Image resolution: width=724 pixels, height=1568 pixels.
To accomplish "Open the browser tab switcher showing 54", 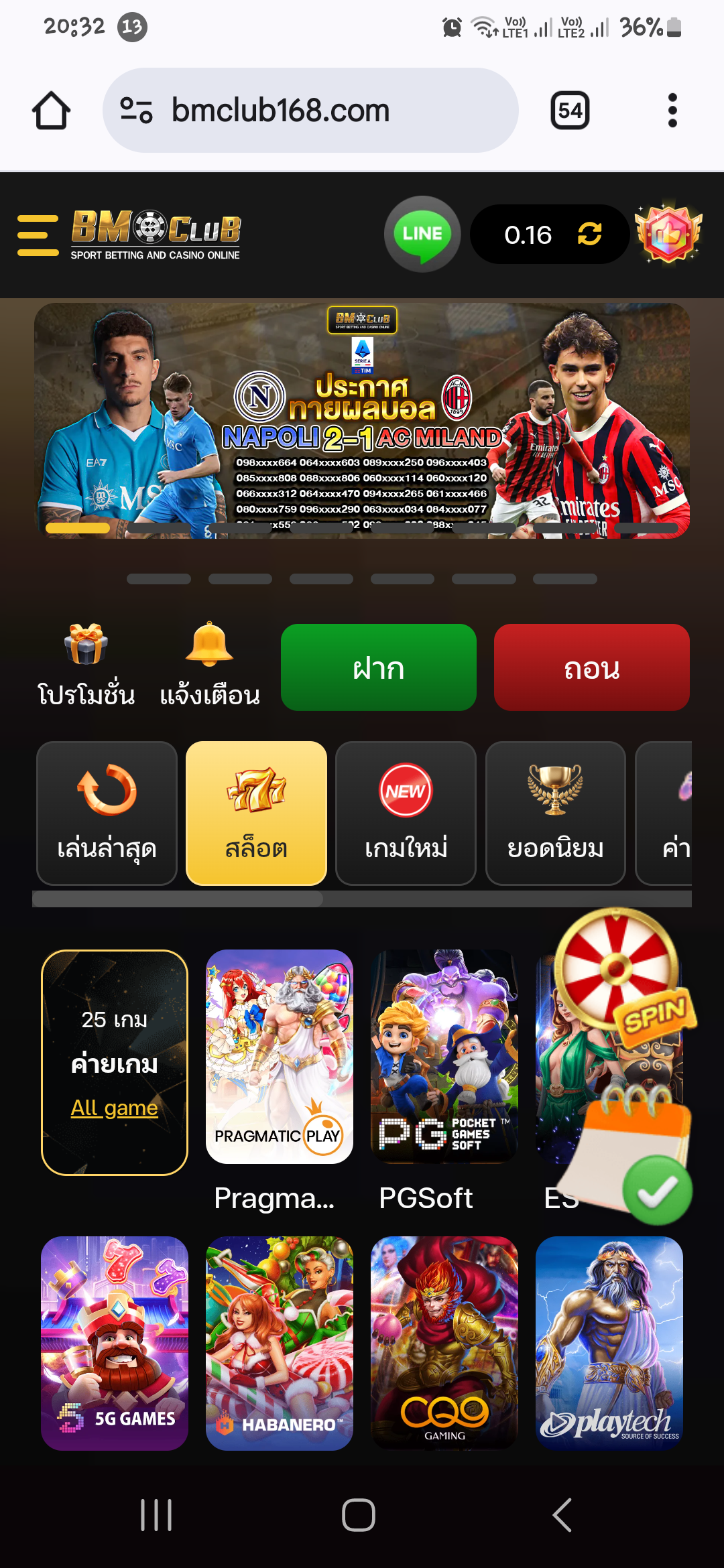I will pyautogui.click(x=570, y=111).
